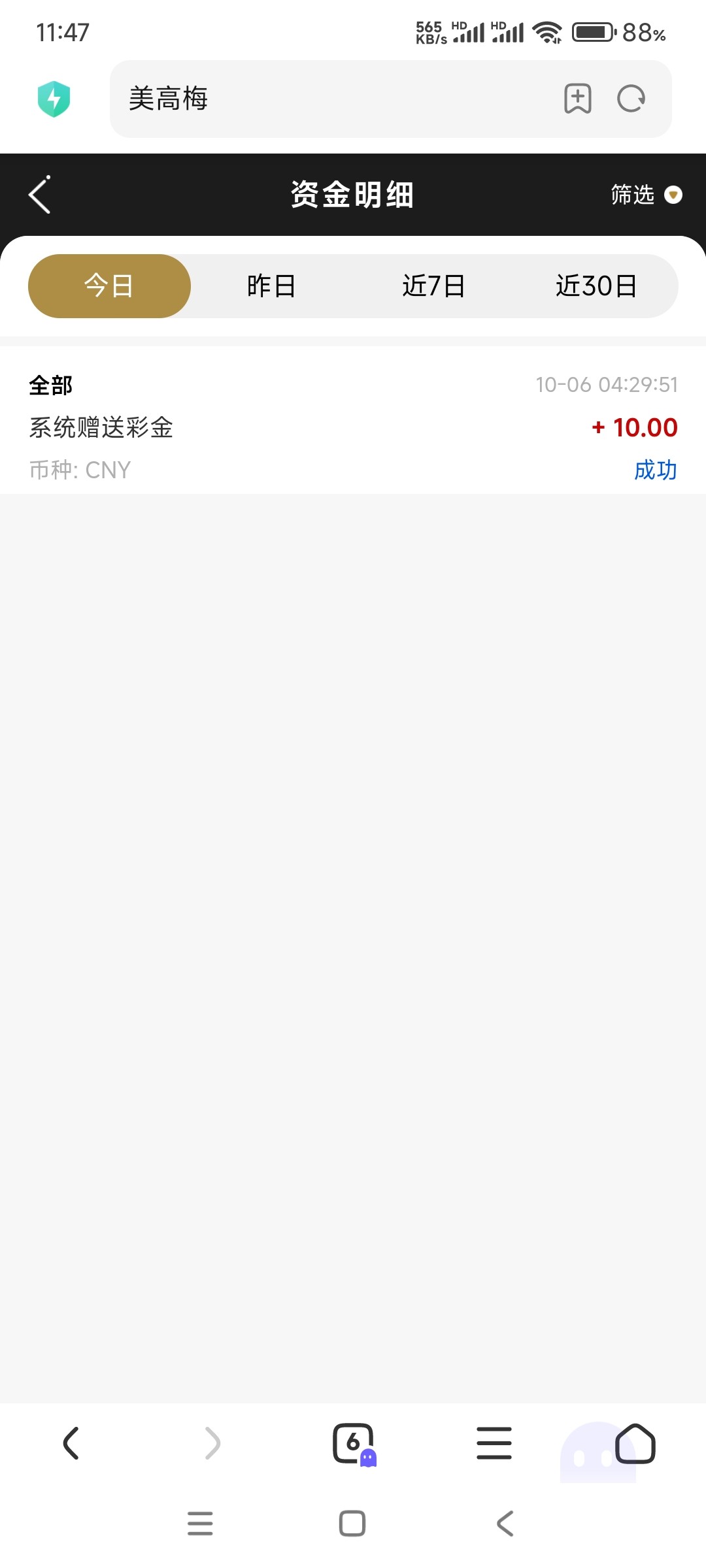This screenshot has height=1568, width=706.
Task: Add this page to bookmarks
Action: [x=578, y=99]
